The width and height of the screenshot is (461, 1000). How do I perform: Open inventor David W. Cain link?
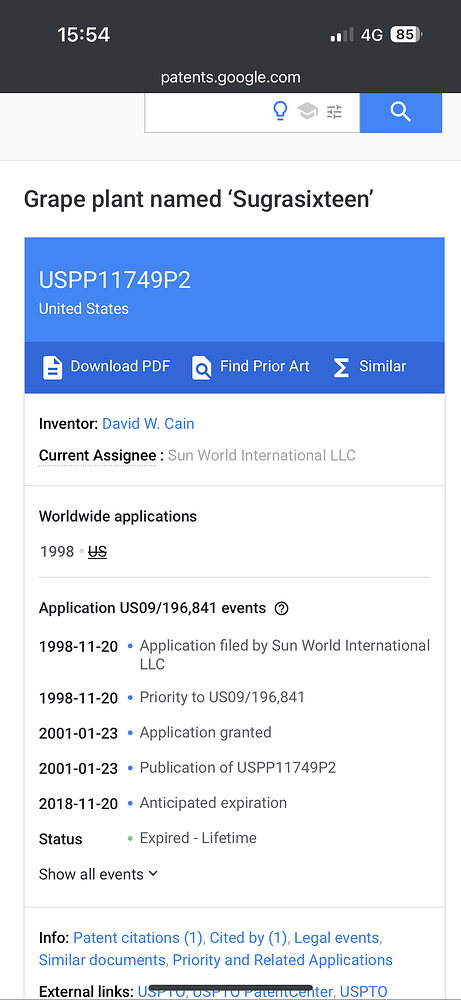click(148, 423)
